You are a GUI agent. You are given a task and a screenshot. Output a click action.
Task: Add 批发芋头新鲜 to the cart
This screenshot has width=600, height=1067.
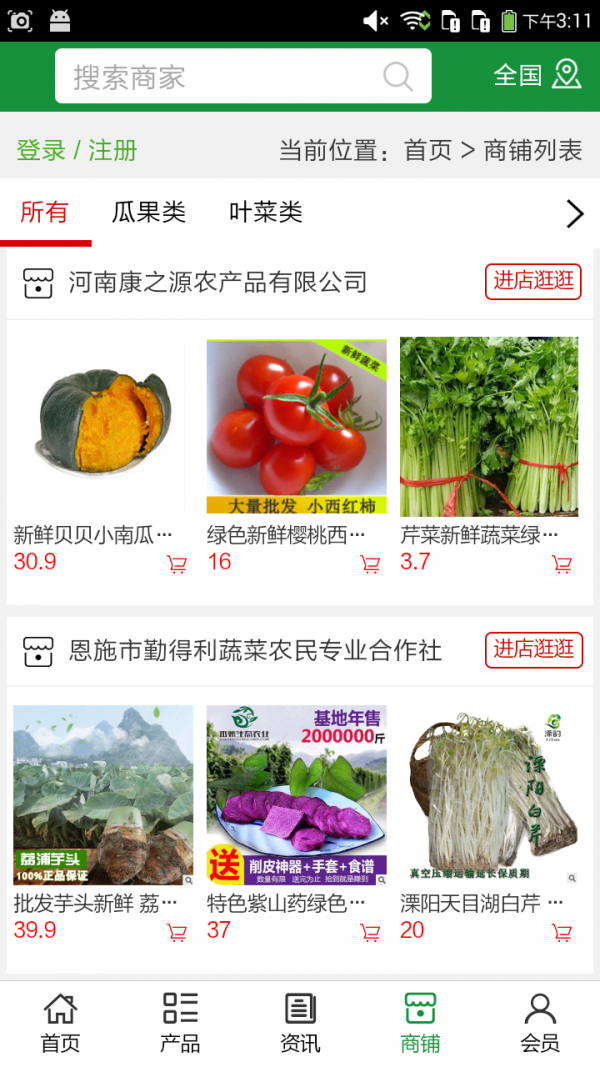(177, 933)
